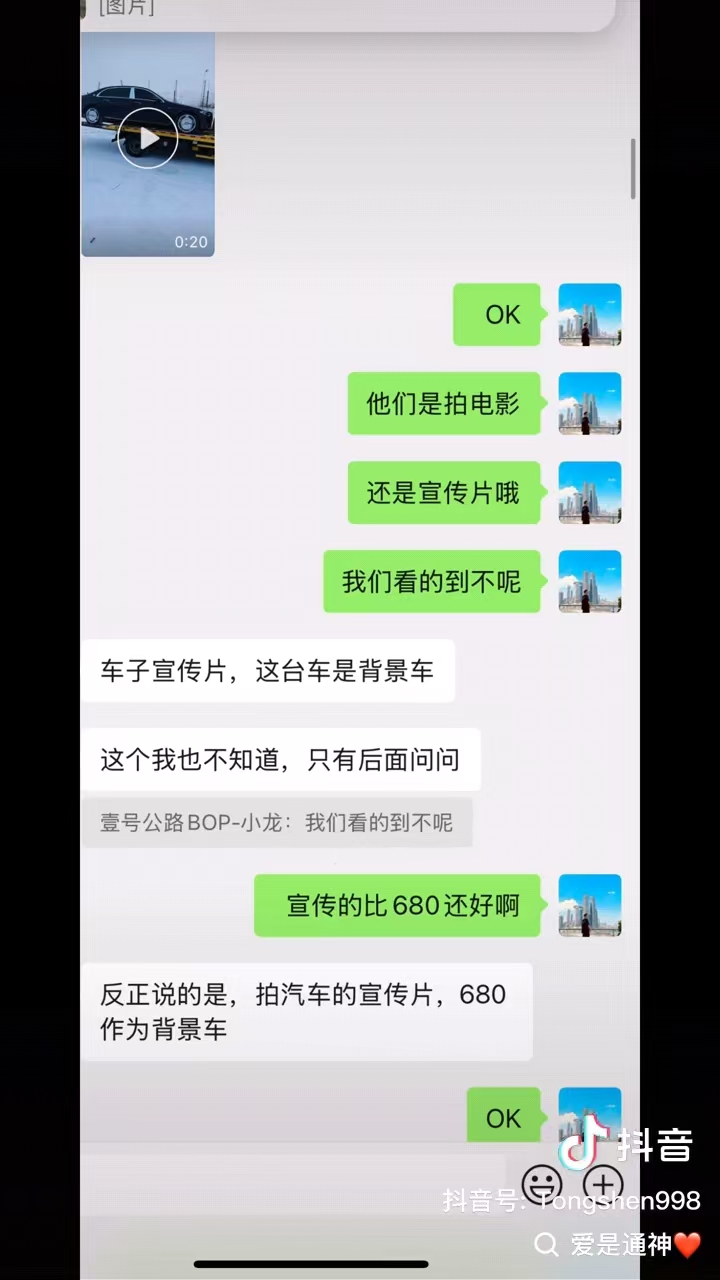This screenshot has height=1280, width=720.
Task: Open the plus attachments menu
Action: click(603, 1184)
